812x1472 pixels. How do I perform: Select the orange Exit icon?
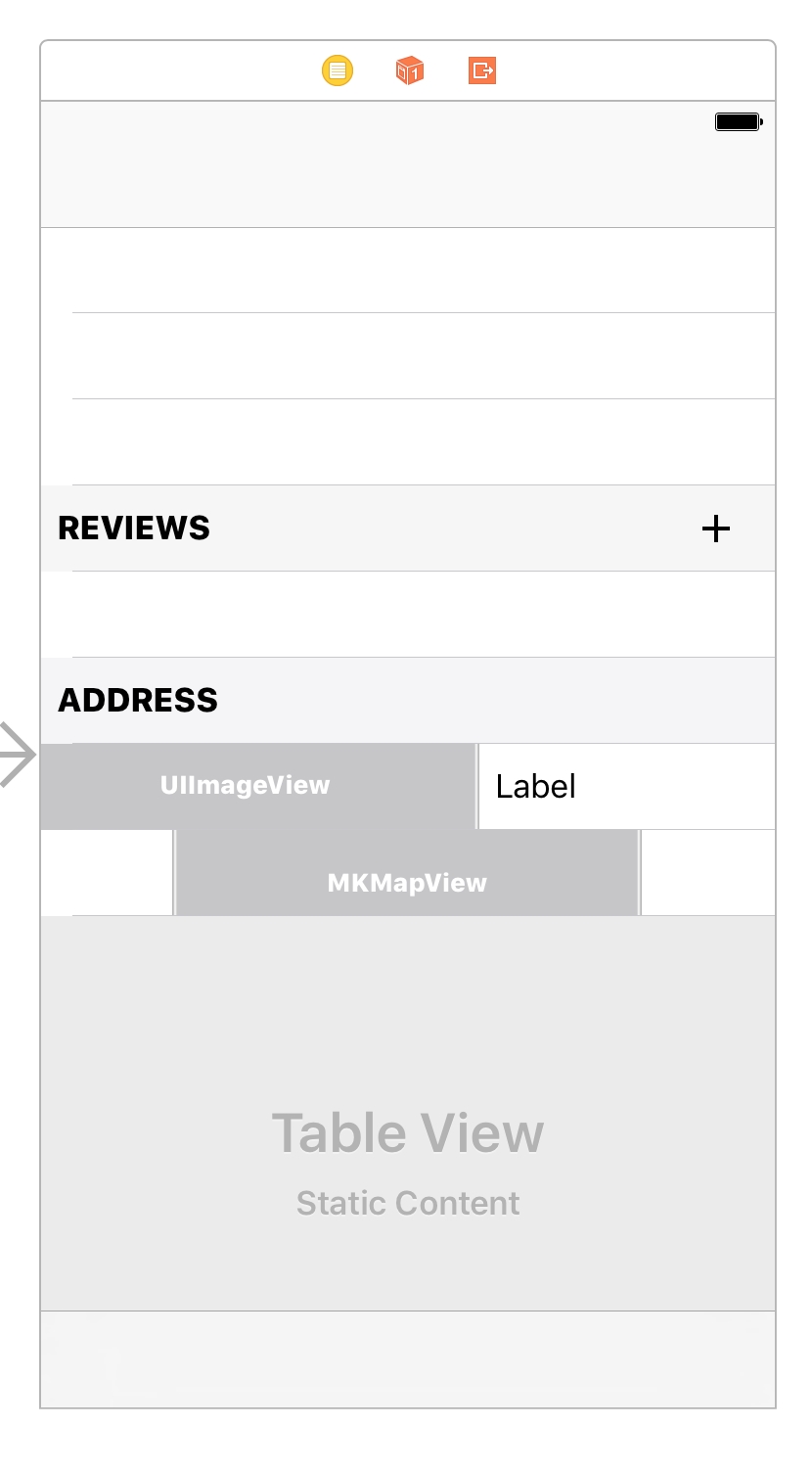(482, 70)
